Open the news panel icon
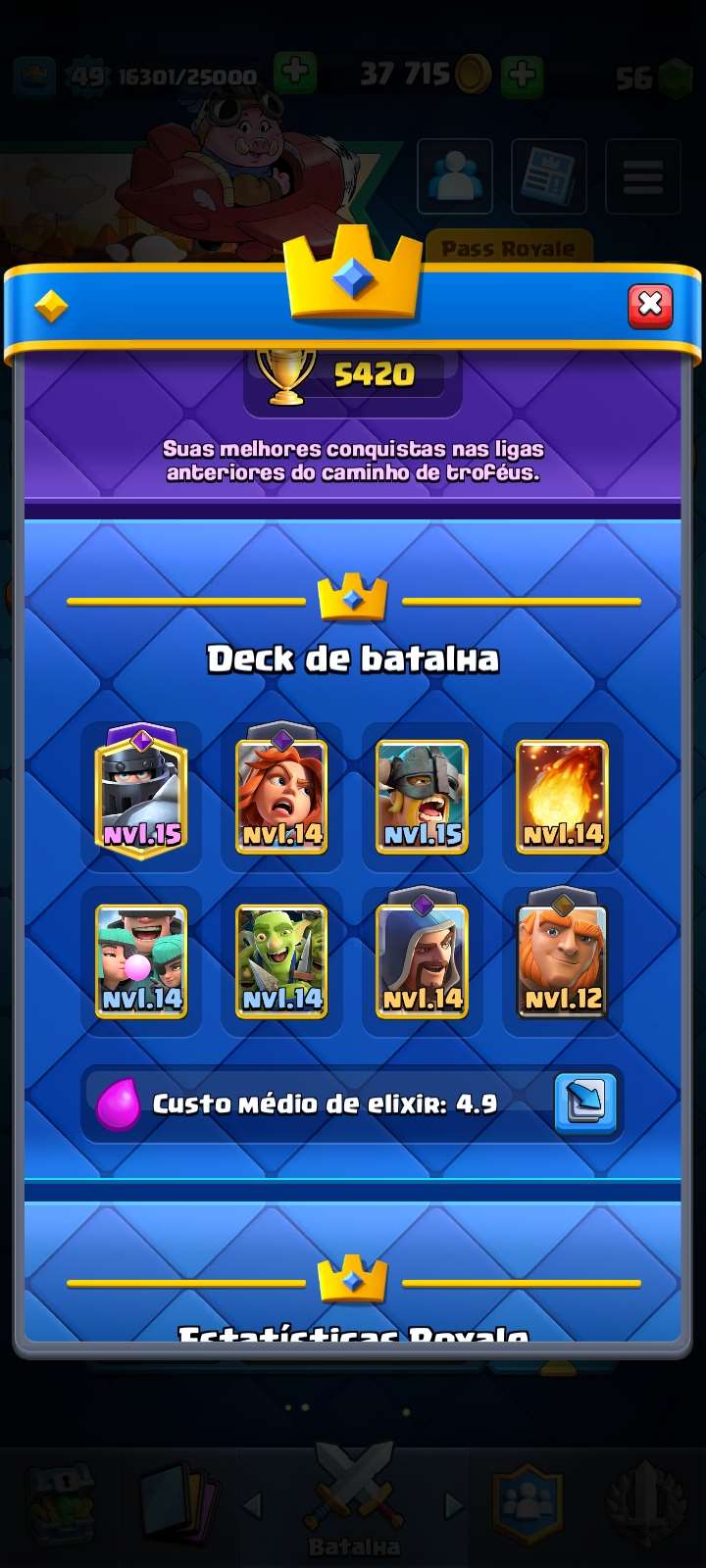This screenshot has width=706, height=1568. [x=548, y=176]
